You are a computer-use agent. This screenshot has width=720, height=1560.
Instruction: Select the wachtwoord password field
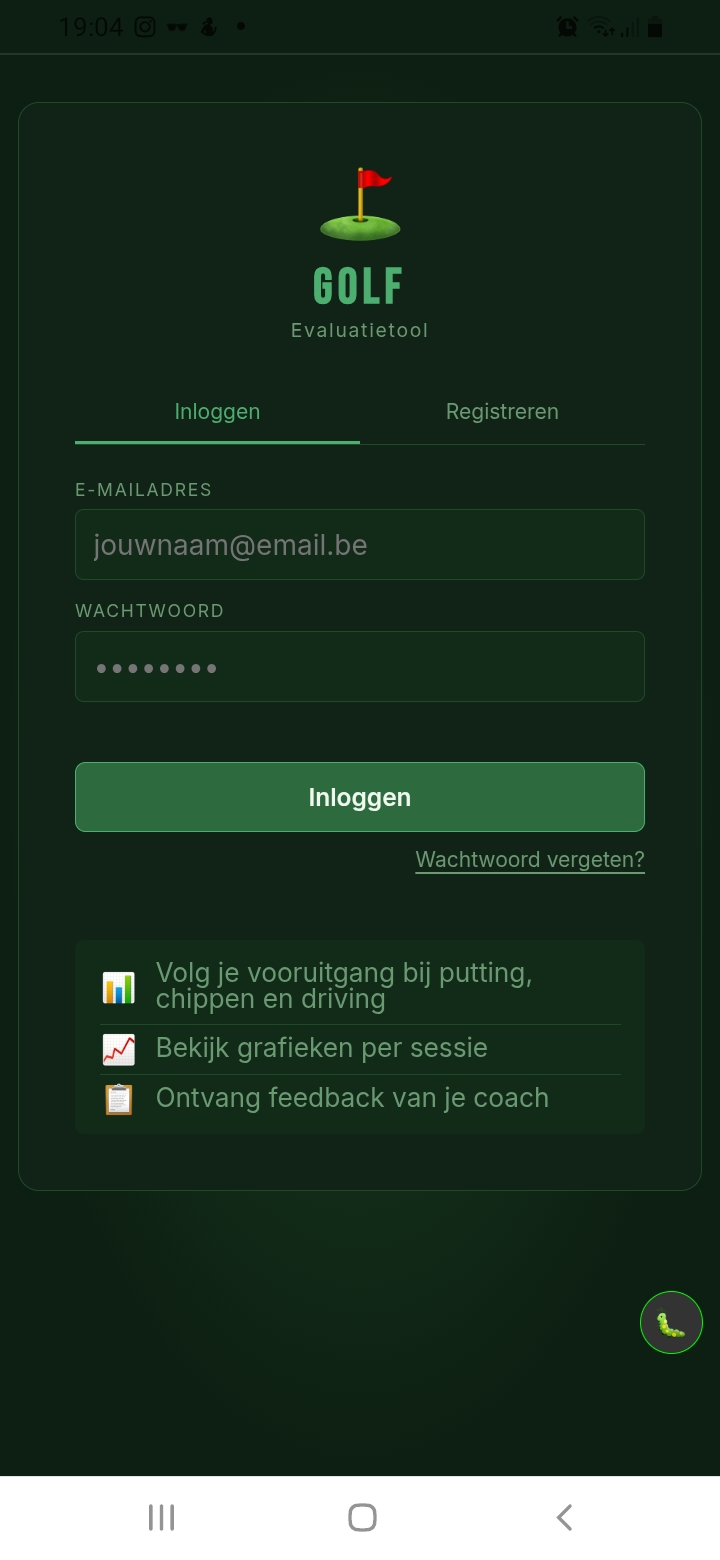click(360, 666)
